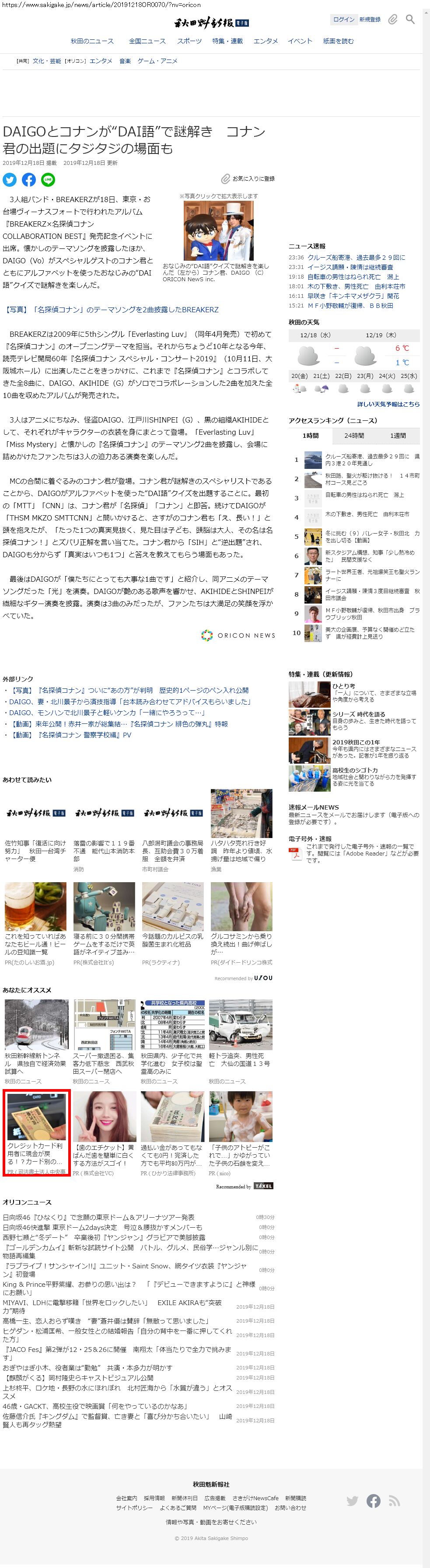
Task: Open クルーズ船寄港 breaking news link
Action: (x=356, y=258)
